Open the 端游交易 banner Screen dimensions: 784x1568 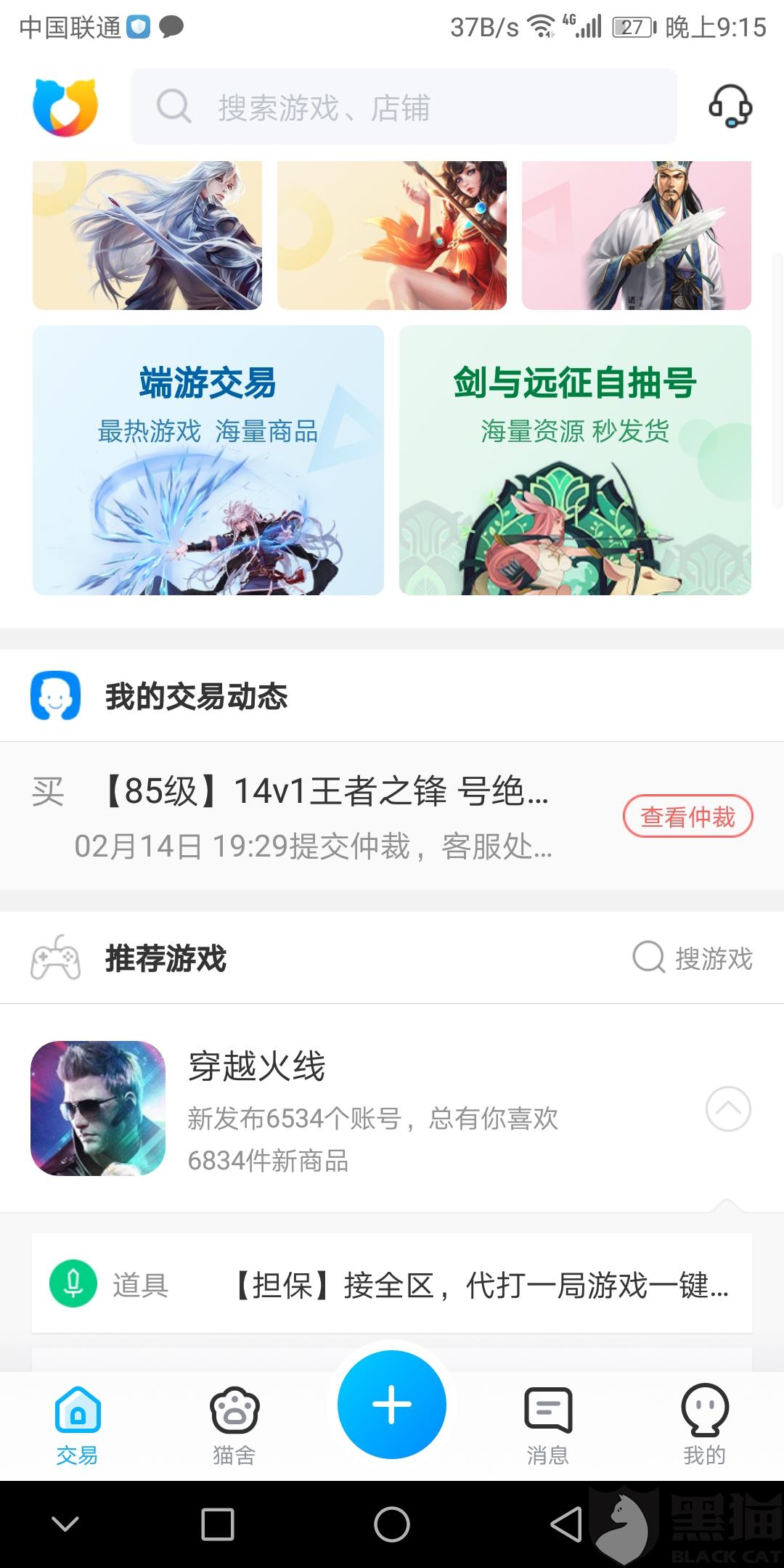(x=208, y=460)
